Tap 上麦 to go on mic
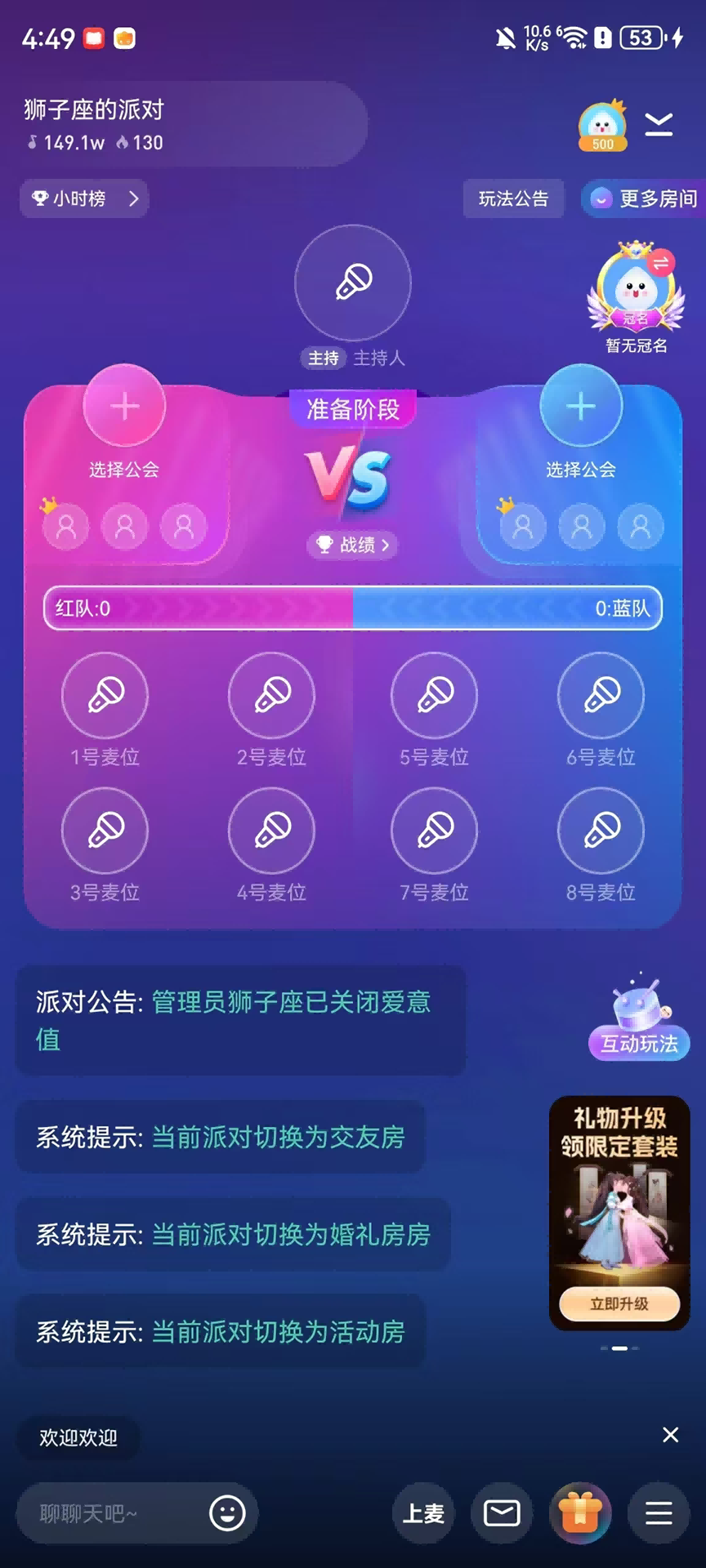706x1568 pixels. [423, 1513]
